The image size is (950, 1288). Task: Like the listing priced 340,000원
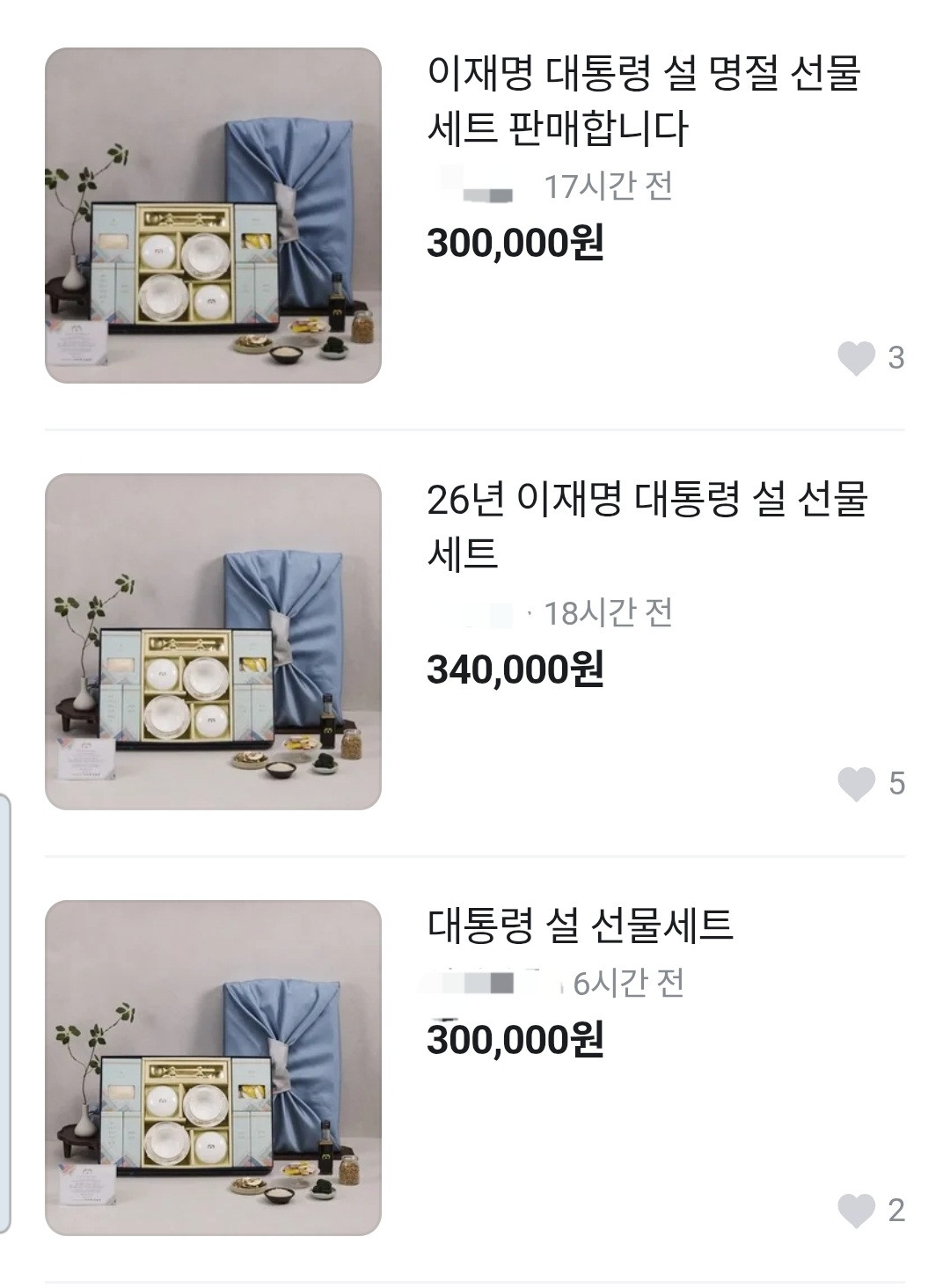(856, 784)
